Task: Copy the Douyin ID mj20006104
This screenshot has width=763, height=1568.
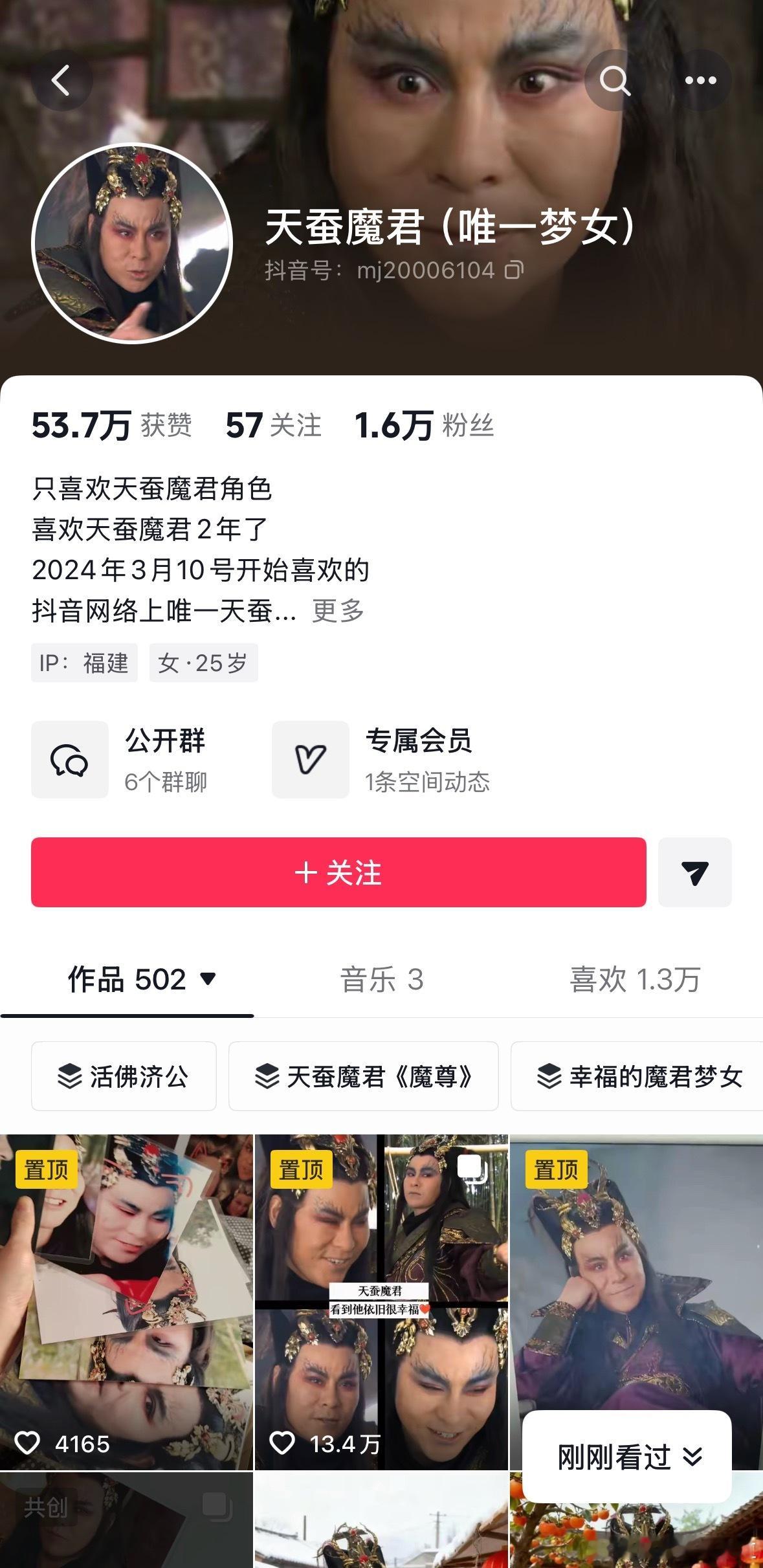Action: [513, 271]
